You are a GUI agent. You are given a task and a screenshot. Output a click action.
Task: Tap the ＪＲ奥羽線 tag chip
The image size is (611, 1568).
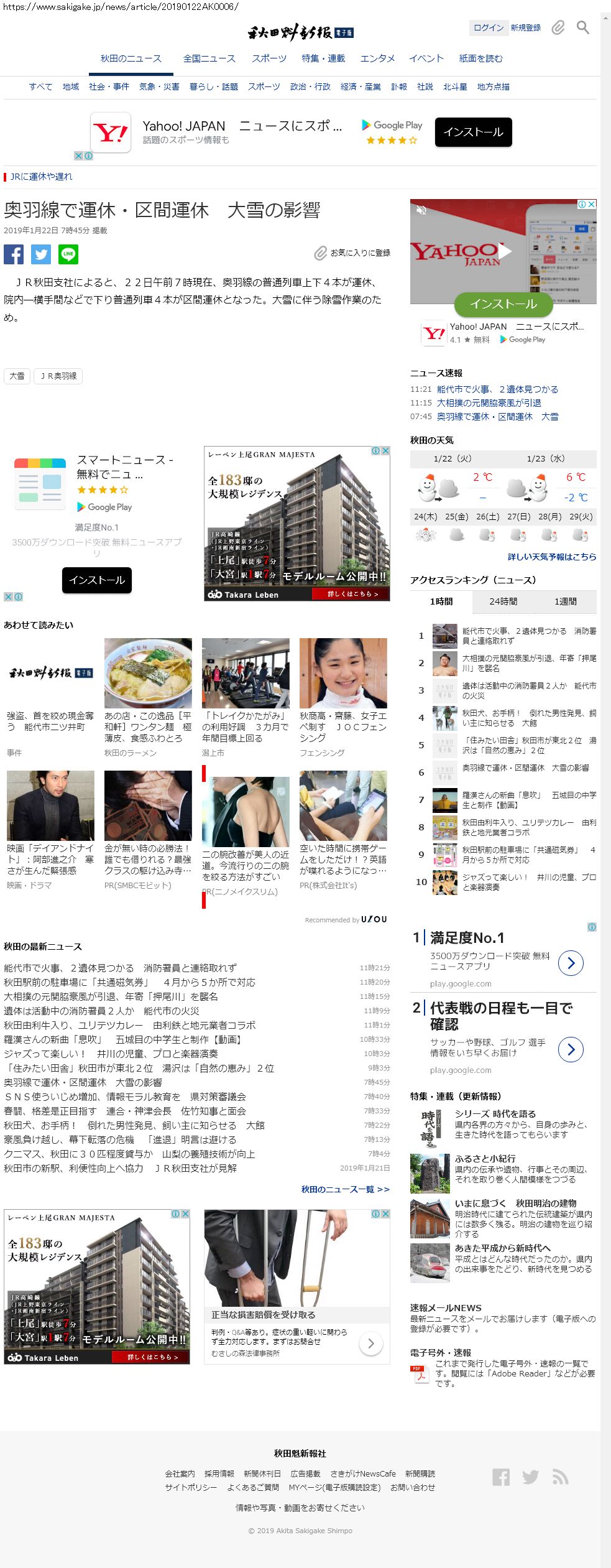coord(58,376)
